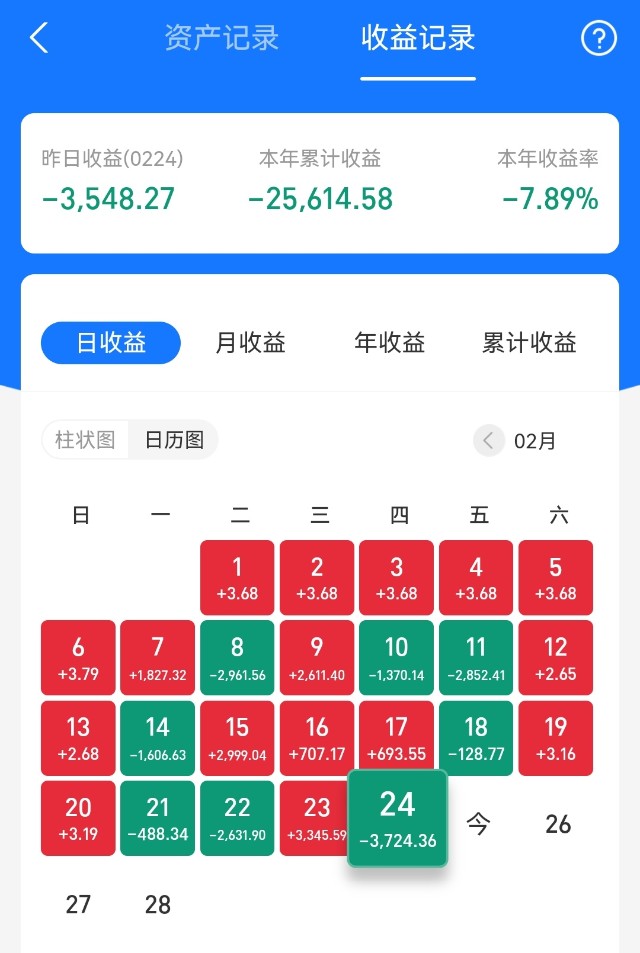Select day 21 showing -488.34
Viewport: 640px width, 953px height.
[157, 818]
